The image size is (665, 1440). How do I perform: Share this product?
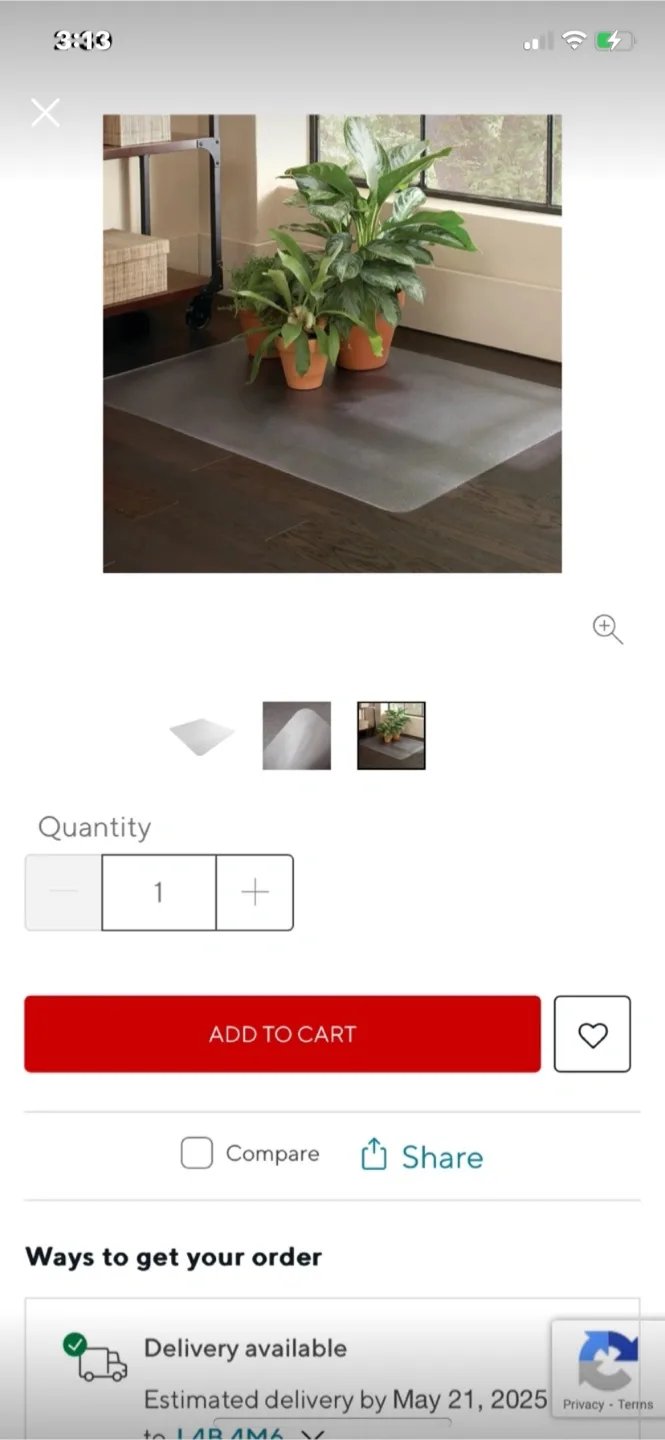pos(422,1156)
